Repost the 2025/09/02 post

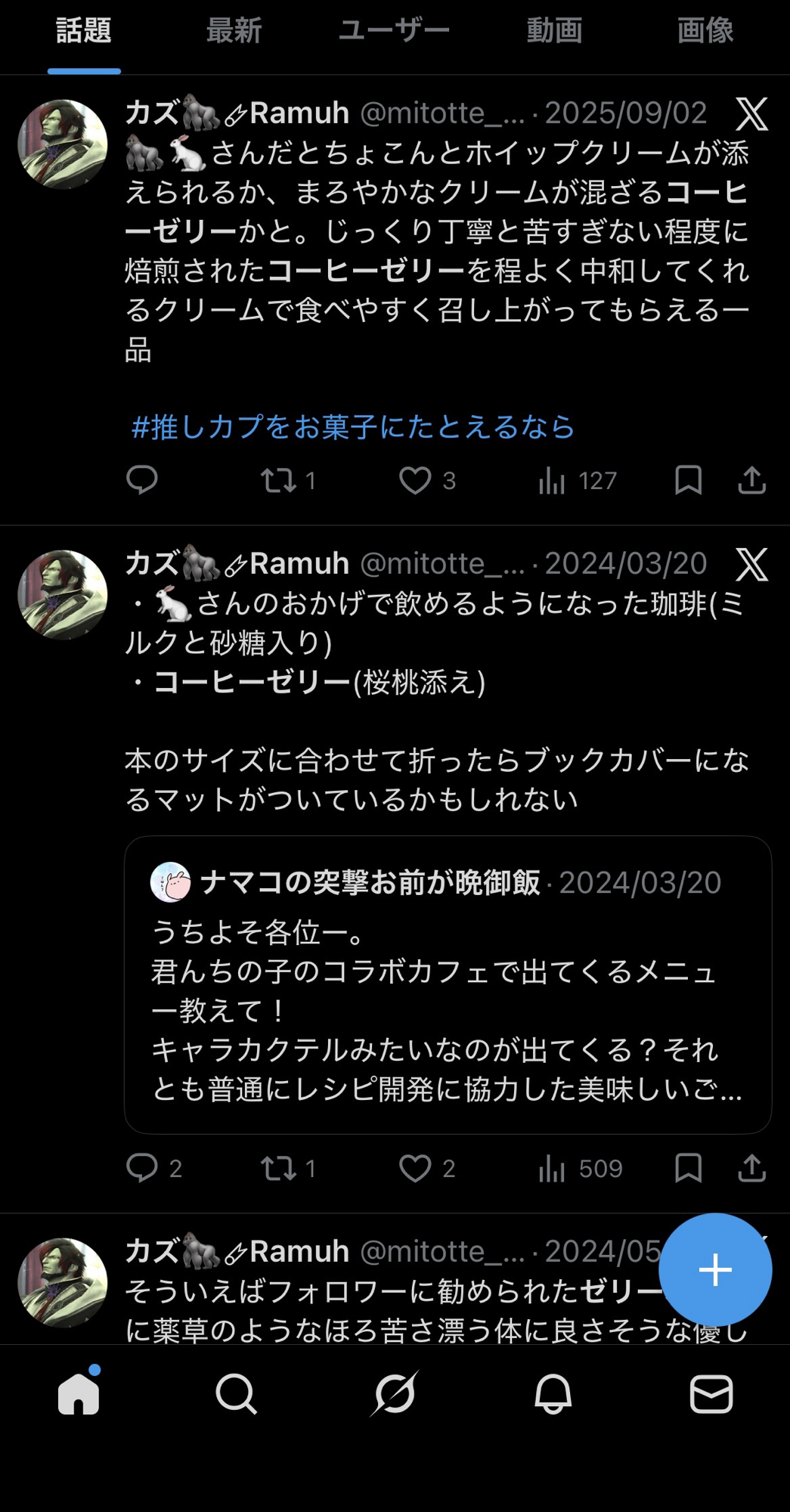[x=279, y=480]
